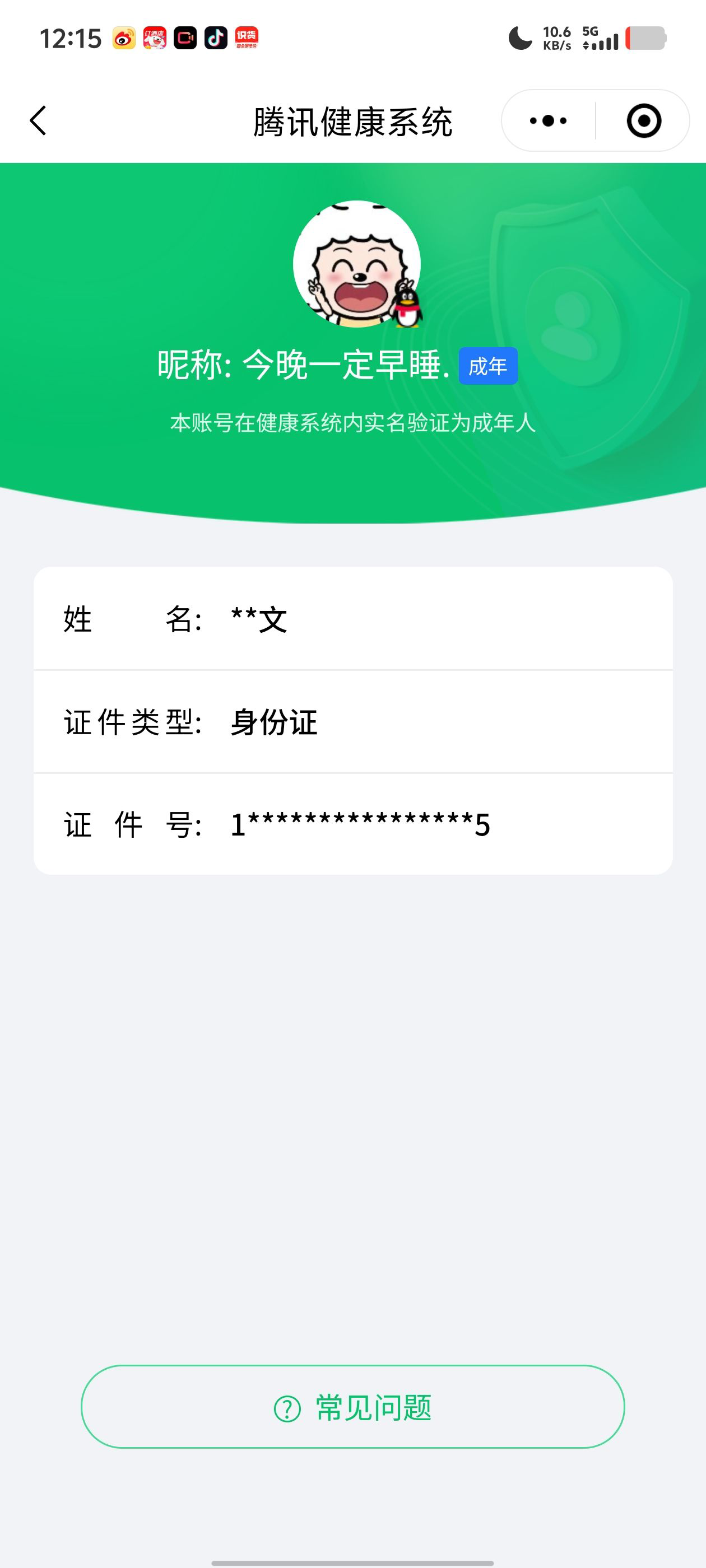
Task: Select the red camera app icon in status bar
Action: coord(187,38)
